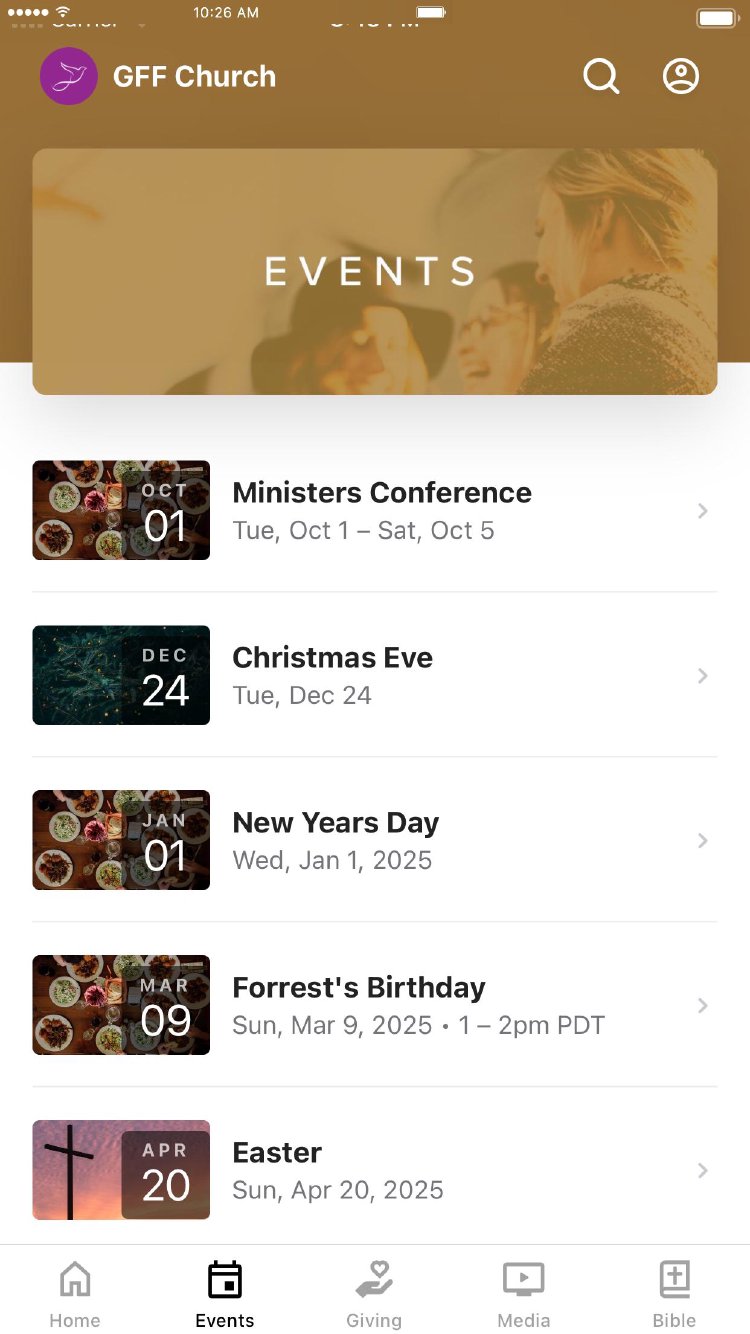750x1334 pixels.
Task: Open the search icon
Action: (x=601, y=77)
